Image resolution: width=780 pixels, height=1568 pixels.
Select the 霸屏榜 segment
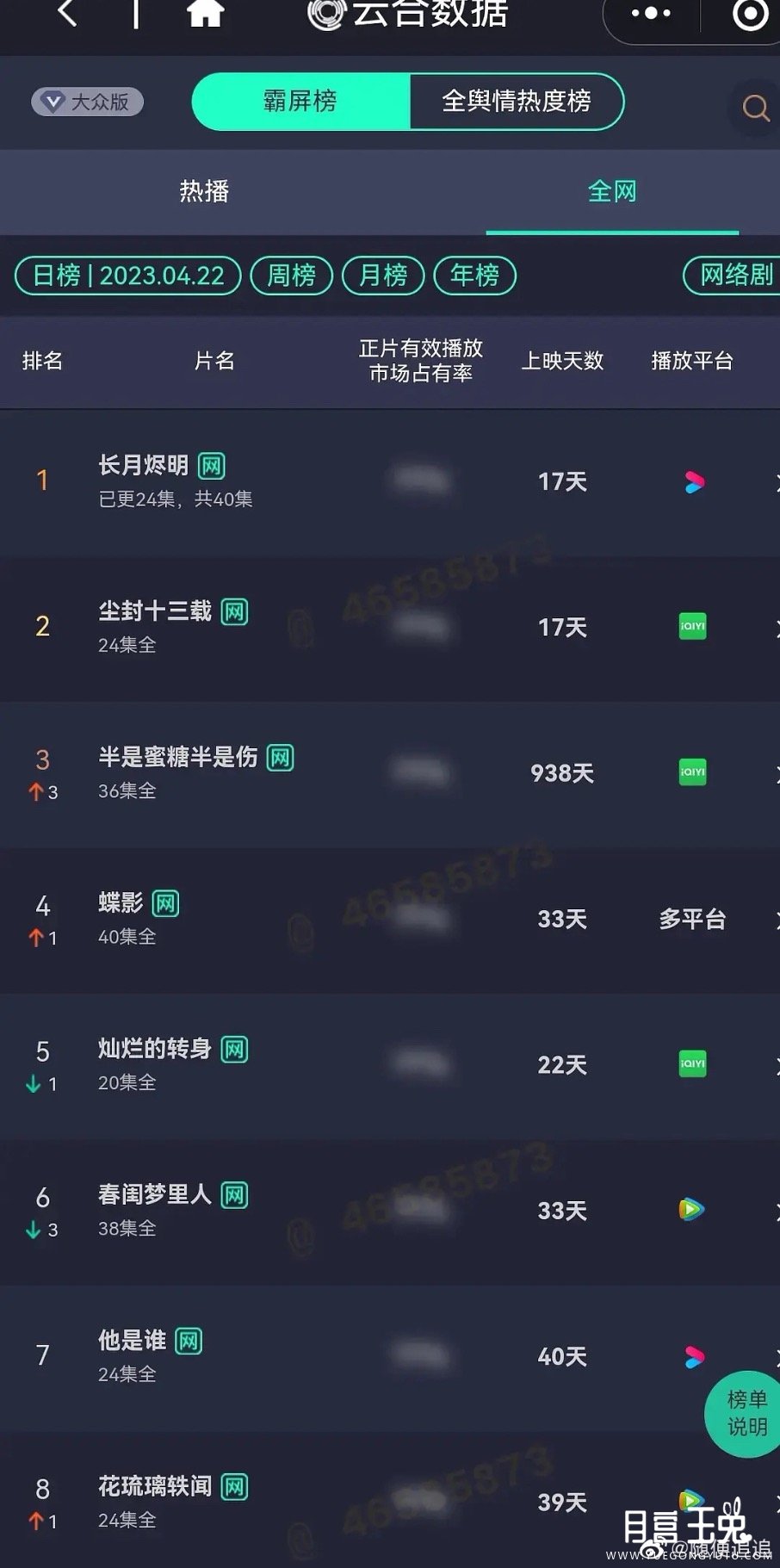[300, 102]
